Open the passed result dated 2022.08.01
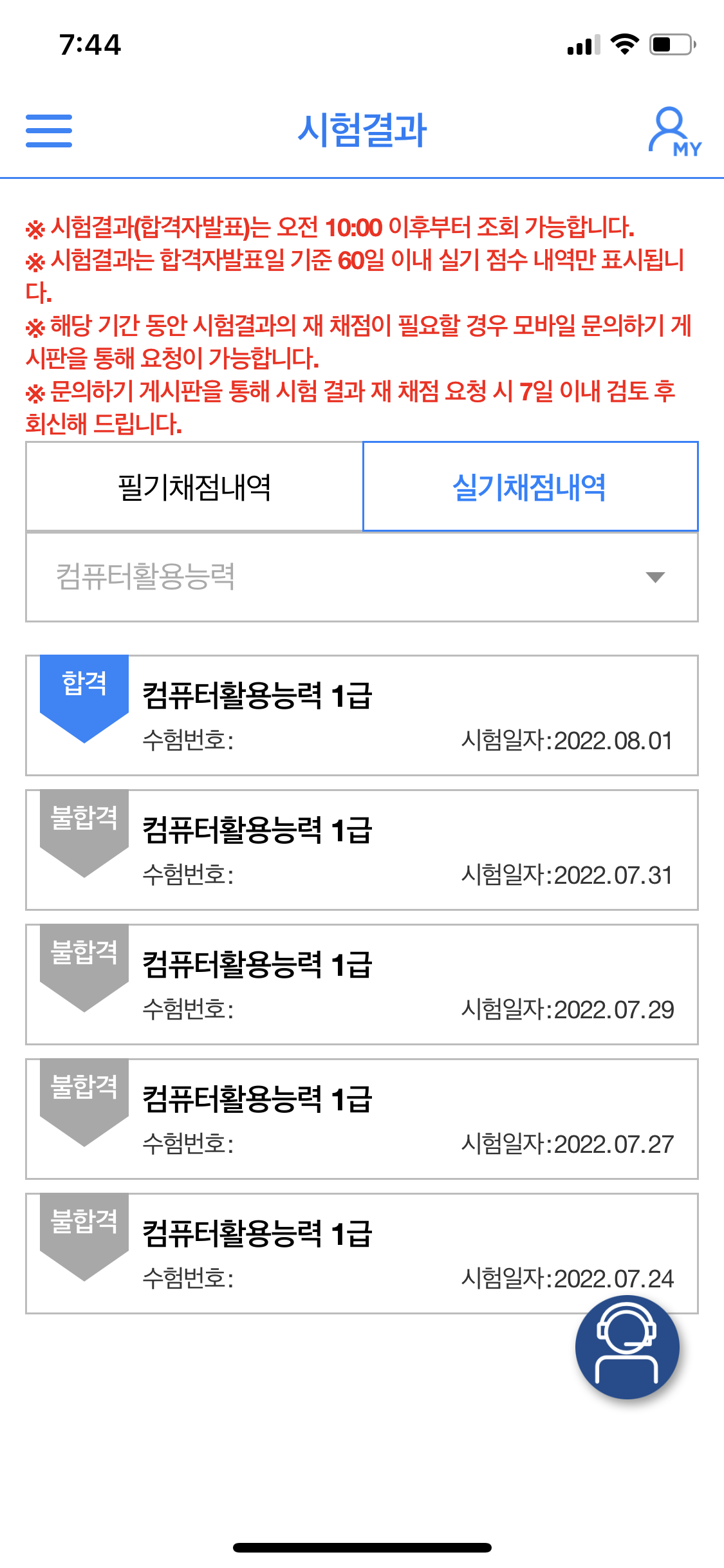The width and height of the screenshot is (724, 1568). point(362,715)
